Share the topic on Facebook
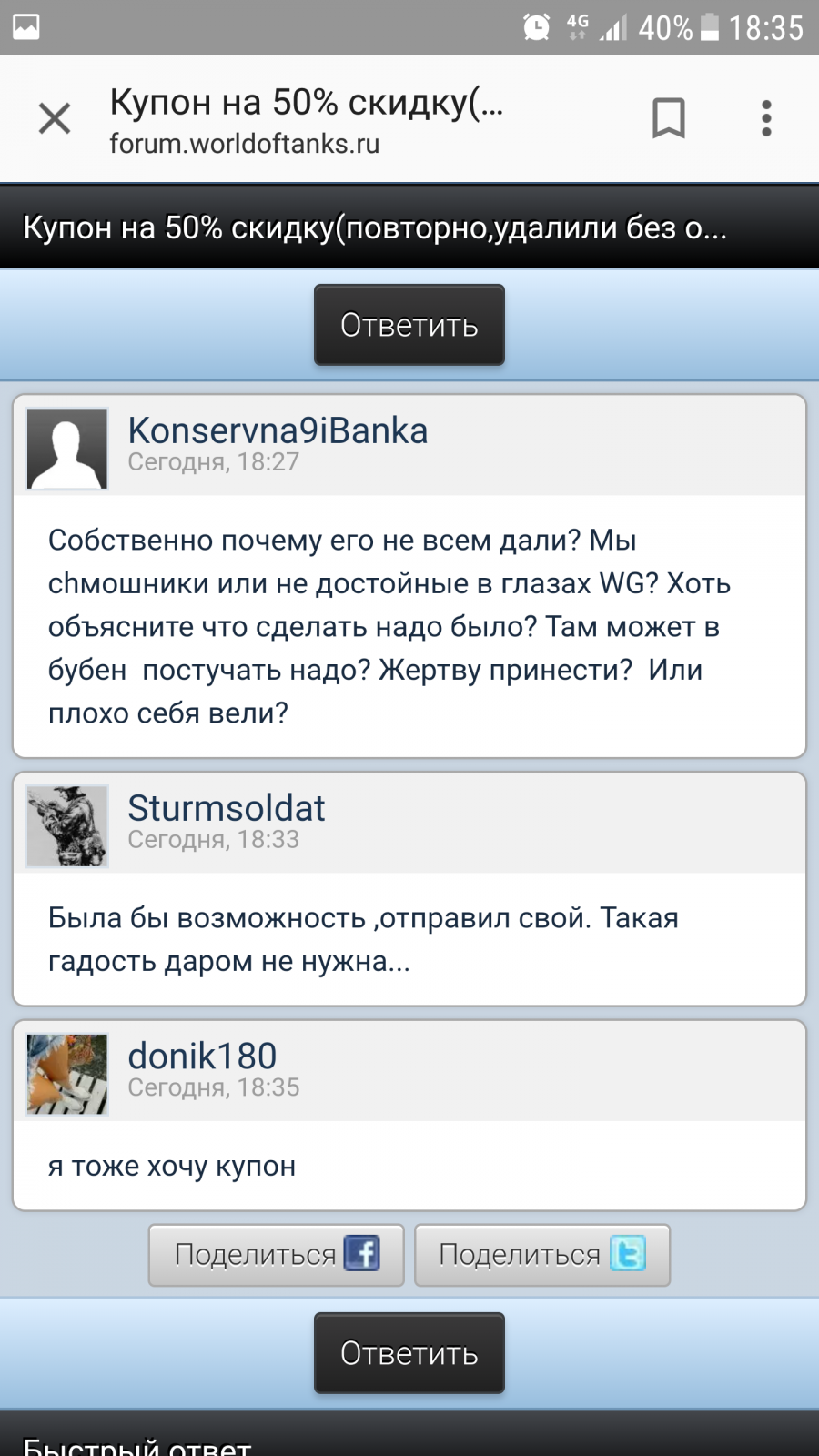Image resolution: width=819 pixels, height=1456 pixels. pos(277,1255)
